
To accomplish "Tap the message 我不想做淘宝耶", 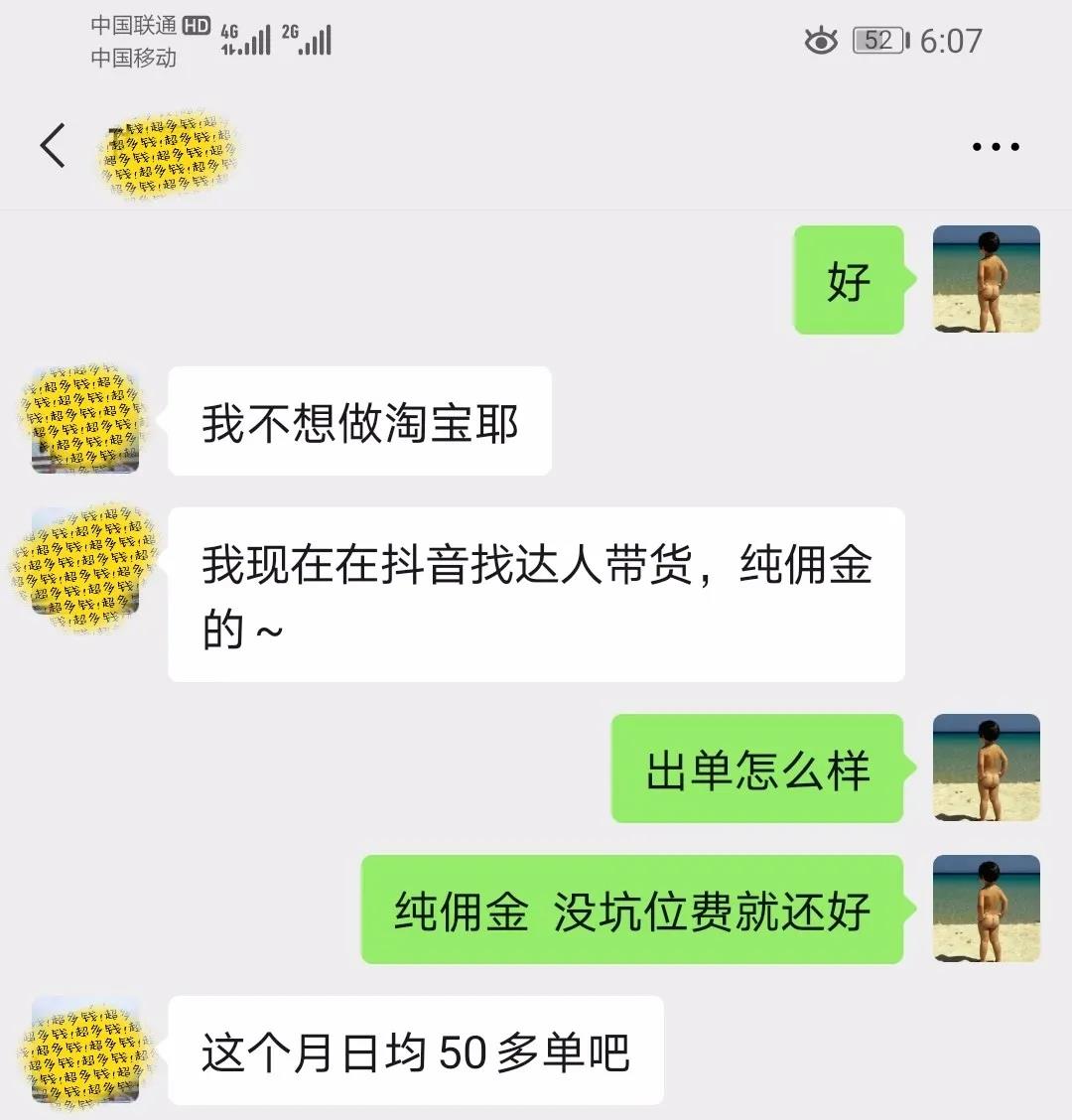I will (359, 420).
